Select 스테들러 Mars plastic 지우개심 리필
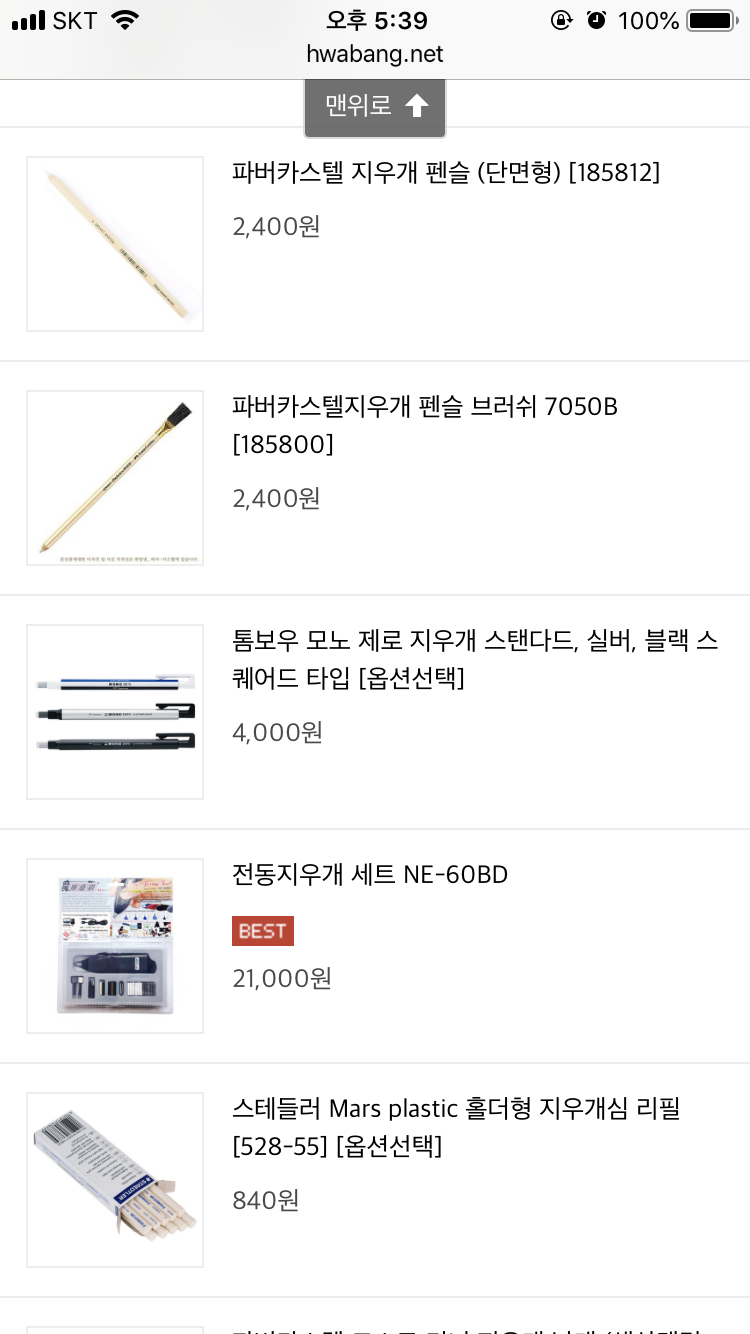Viewport: 750px width, 1334px height. tap(456, 1126)
